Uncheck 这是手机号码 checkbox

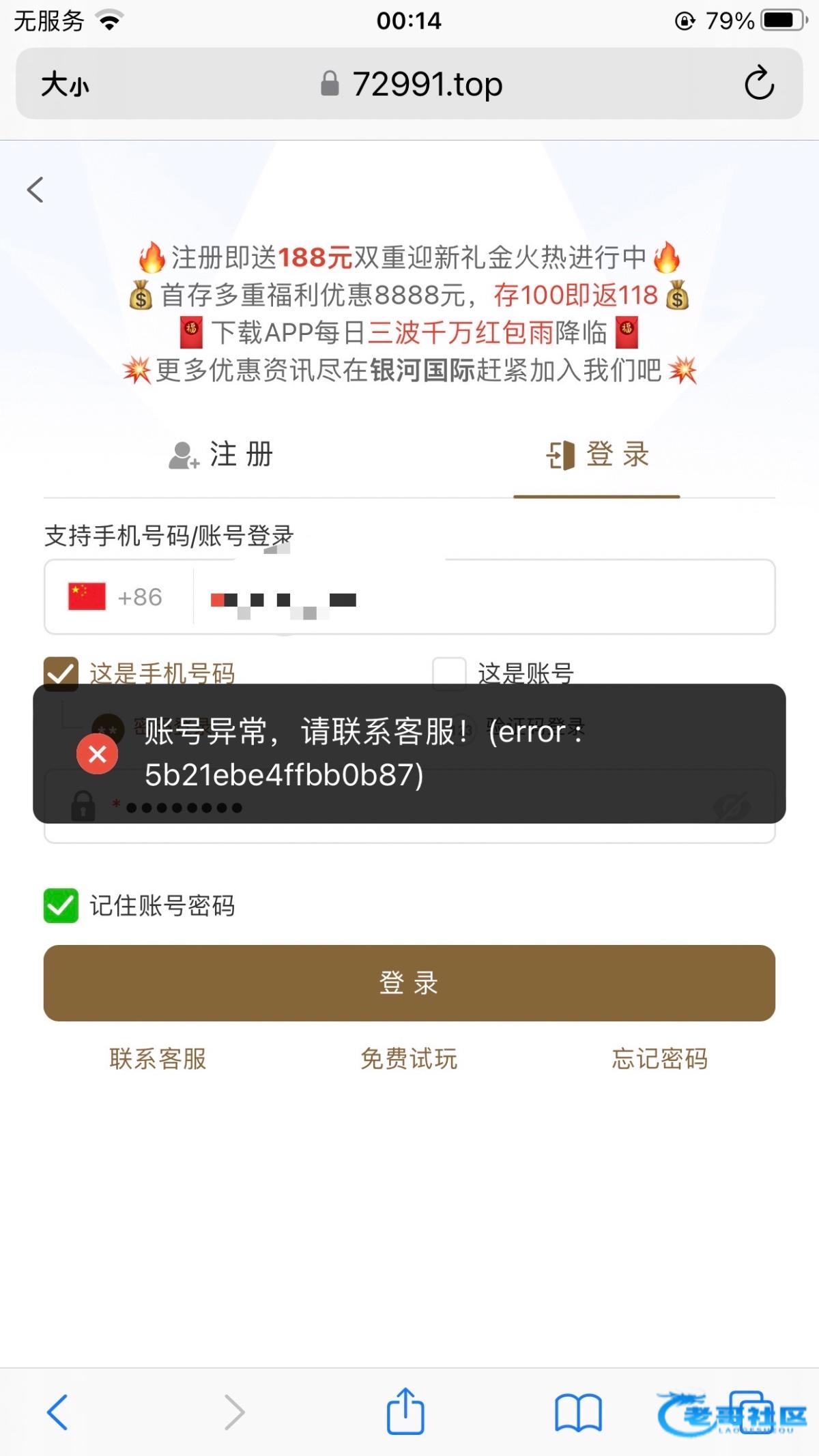61,673
